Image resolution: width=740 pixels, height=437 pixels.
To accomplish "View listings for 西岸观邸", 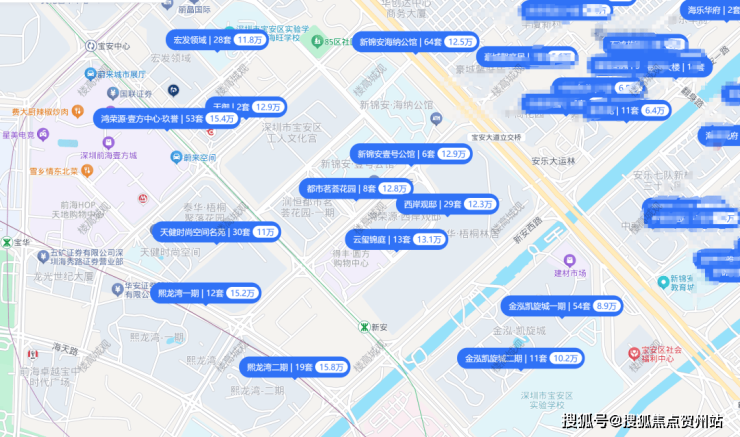I will (447, 204).
